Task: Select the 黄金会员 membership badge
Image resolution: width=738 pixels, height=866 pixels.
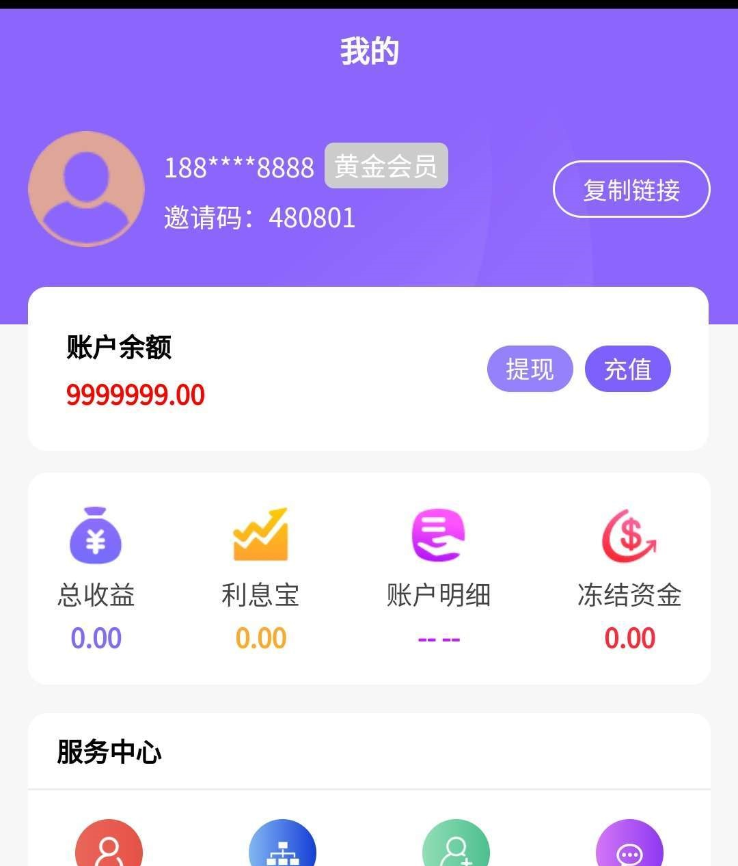Action: click(386, 167)
